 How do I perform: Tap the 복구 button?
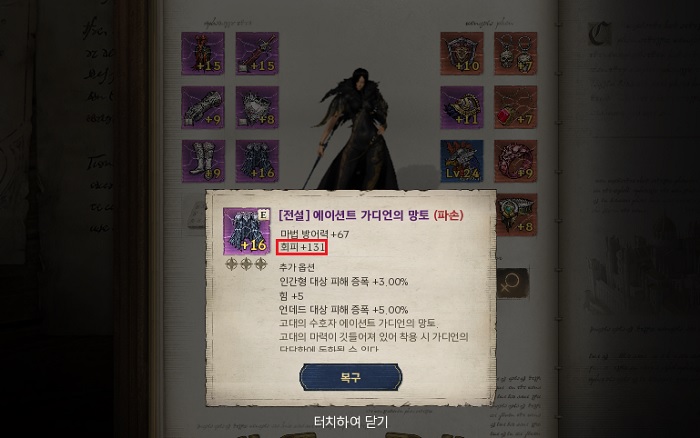[351, 377]
